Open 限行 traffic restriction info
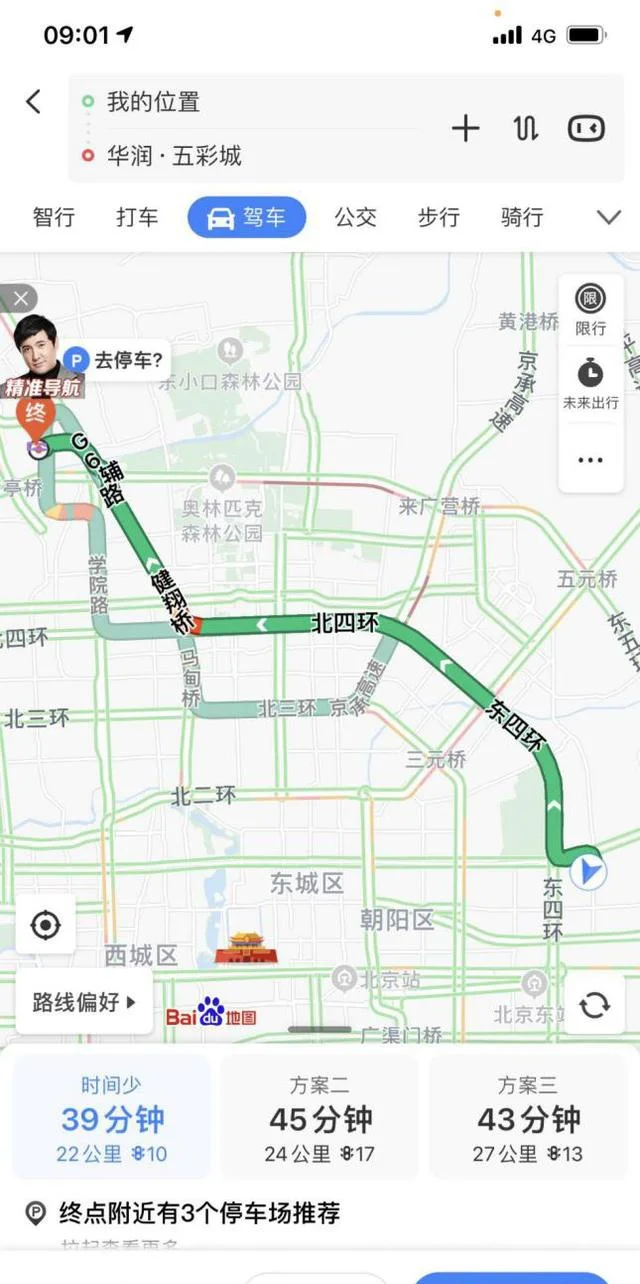The width and height of the screenshot is (640, 1284). coord(590,308)
